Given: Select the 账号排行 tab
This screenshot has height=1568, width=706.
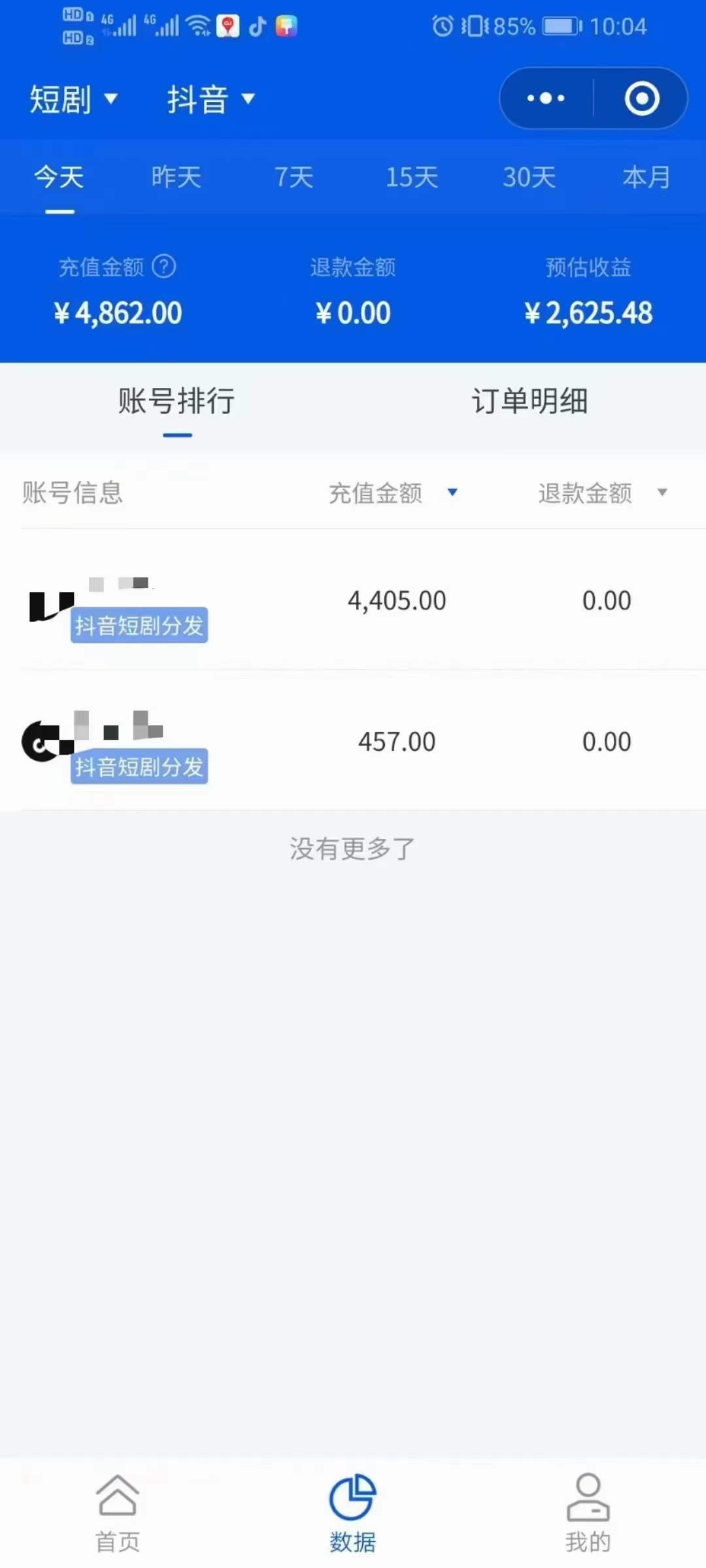Looking at the screenshot, I should [176, 401].
